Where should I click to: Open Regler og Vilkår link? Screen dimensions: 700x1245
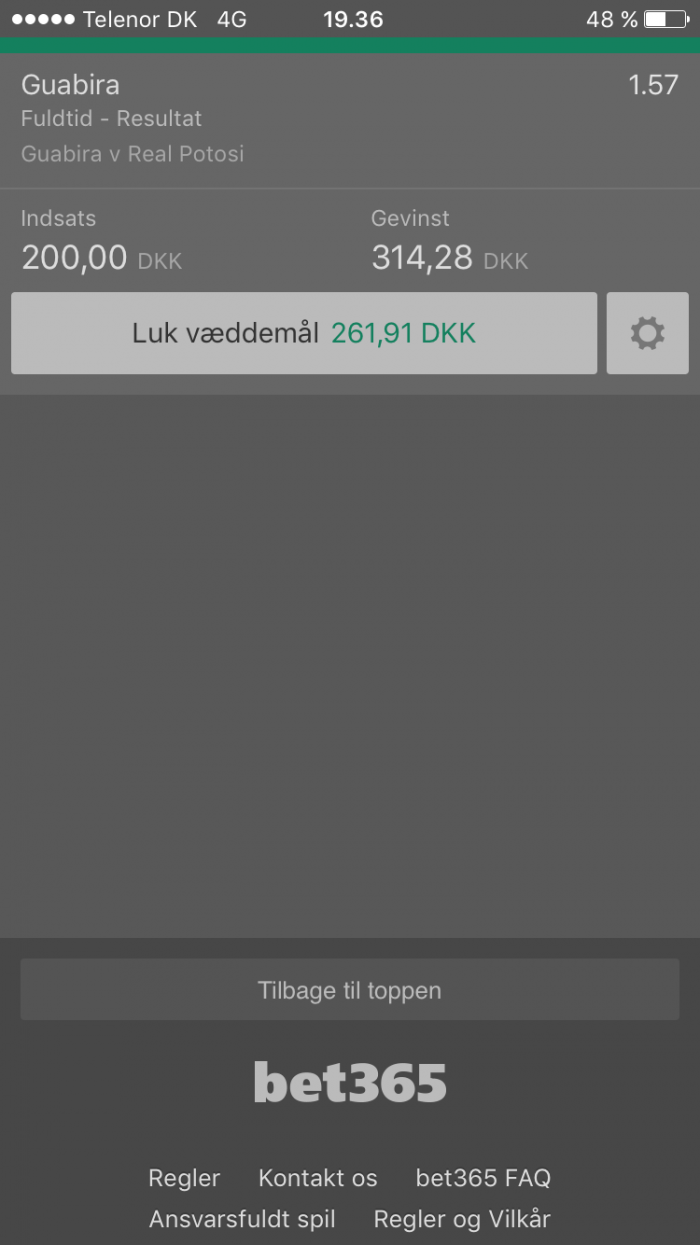click(x=462, y=1219)
